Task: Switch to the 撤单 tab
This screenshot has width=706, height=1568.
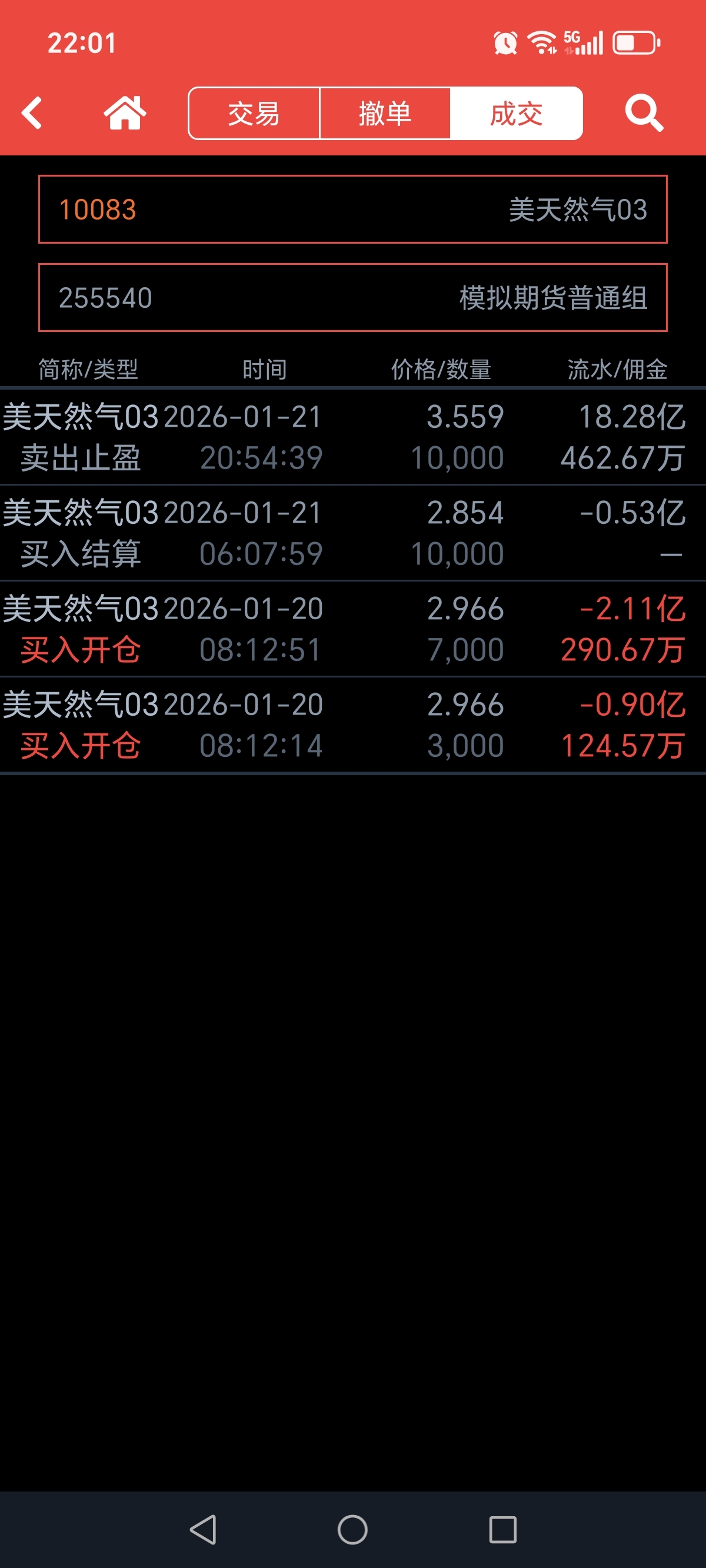Action: click(x=385, y=114)
